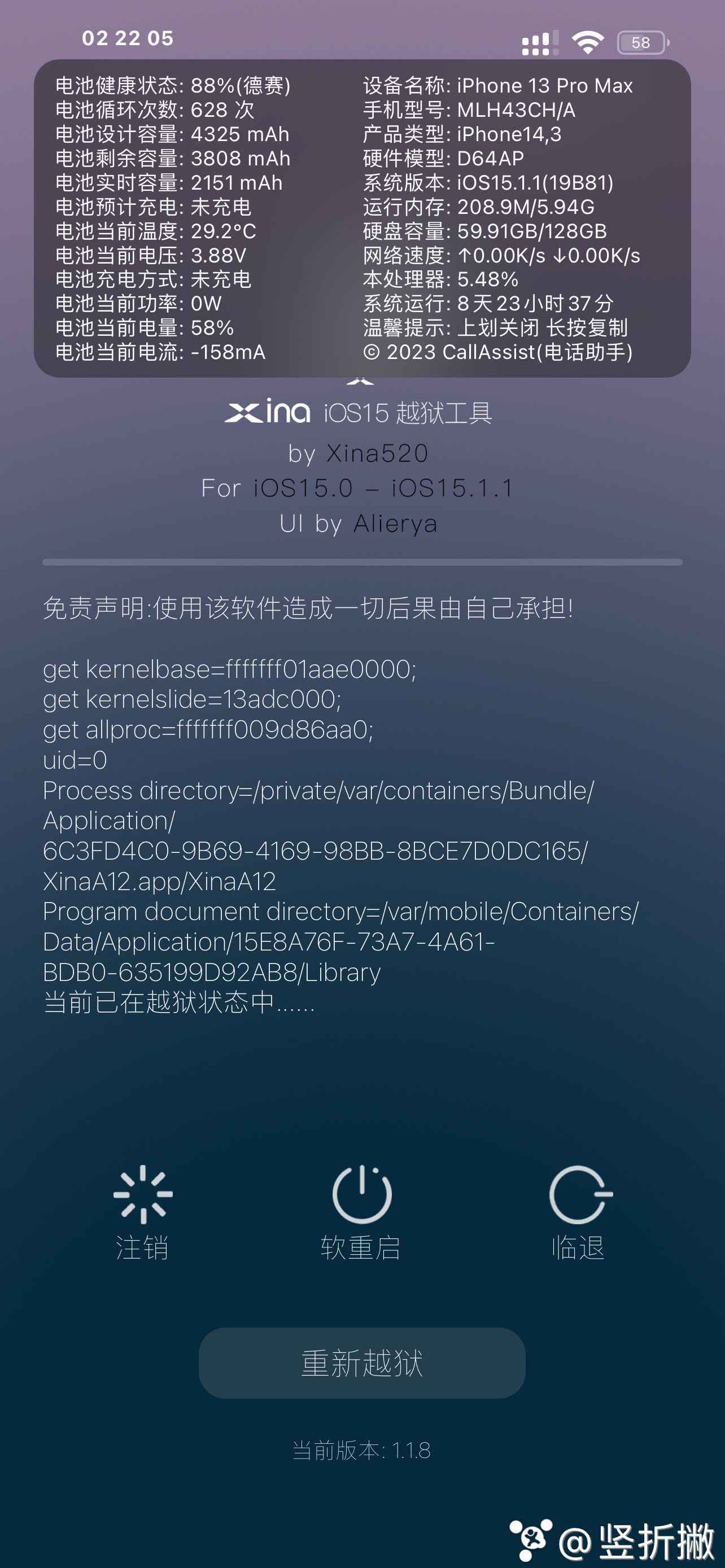Tap the 注销 respring button
The image size is (725, 1568).
point(143,1212)
